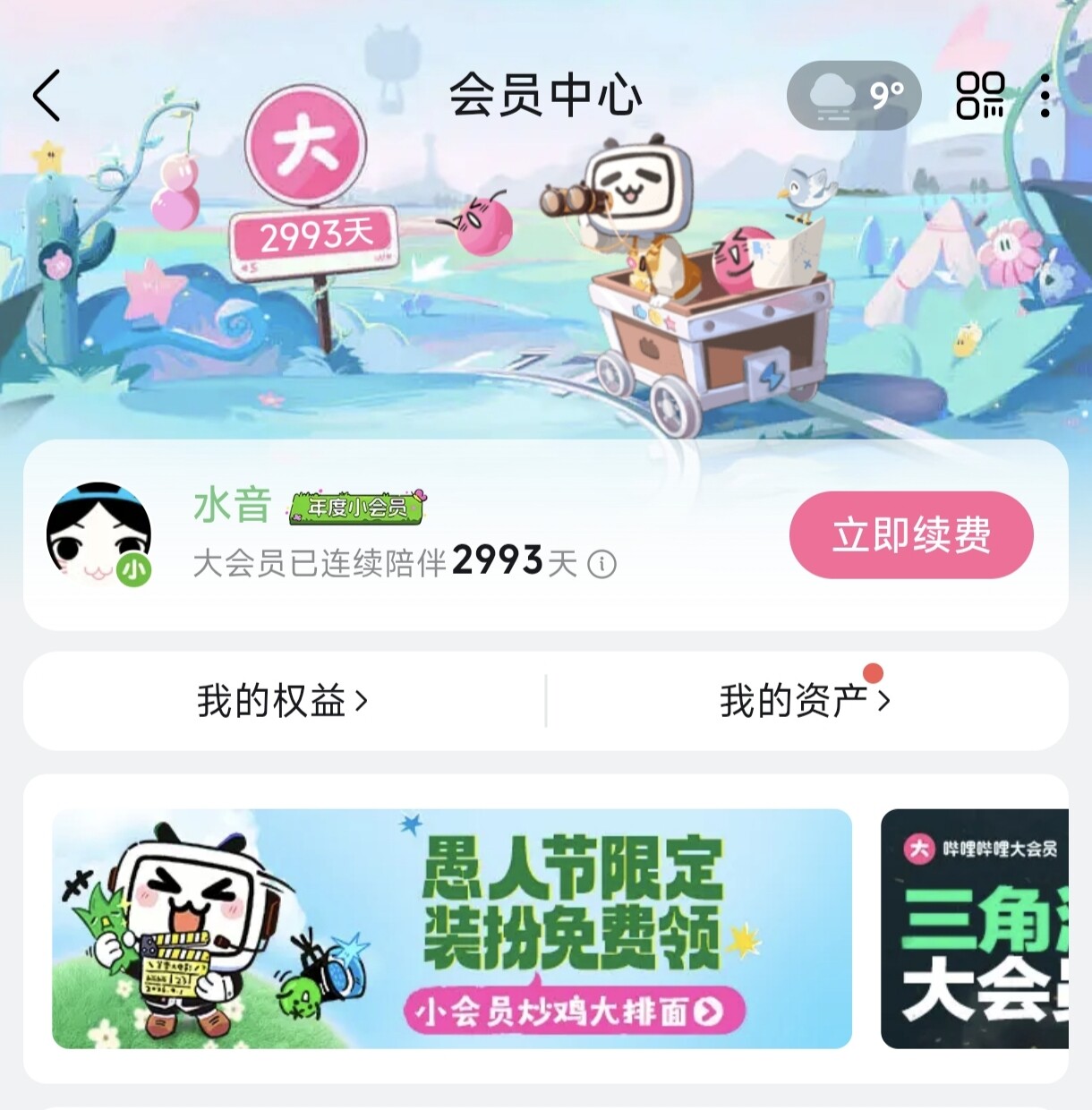The height and width of the screenshot is (1110, 1092).
Task: Open the grid scan icon
Action: (980, 96)
